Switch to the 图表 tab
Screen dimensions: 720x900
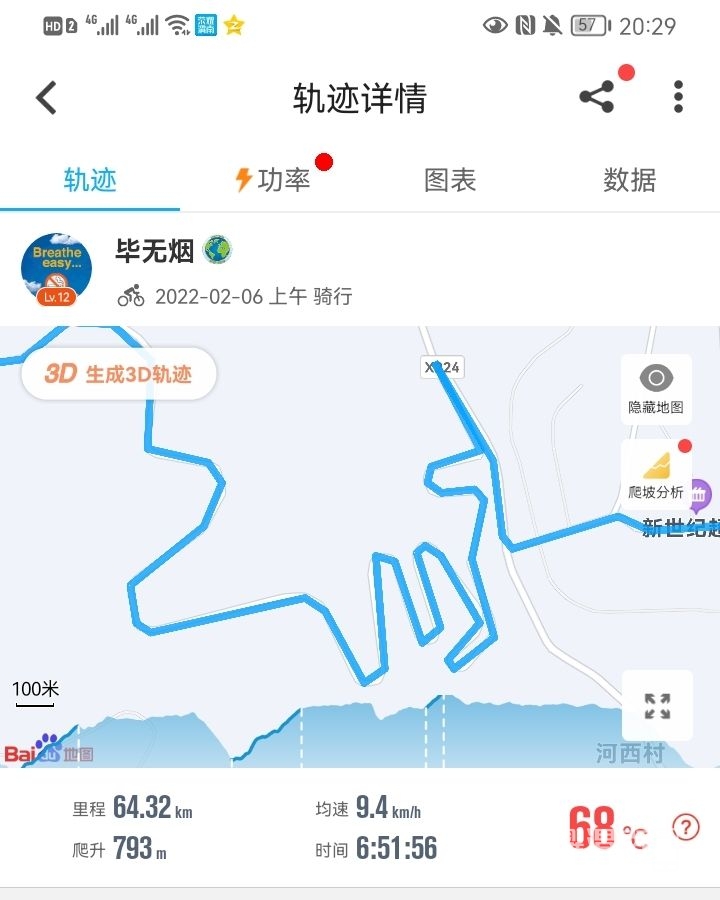click(450, 180)
